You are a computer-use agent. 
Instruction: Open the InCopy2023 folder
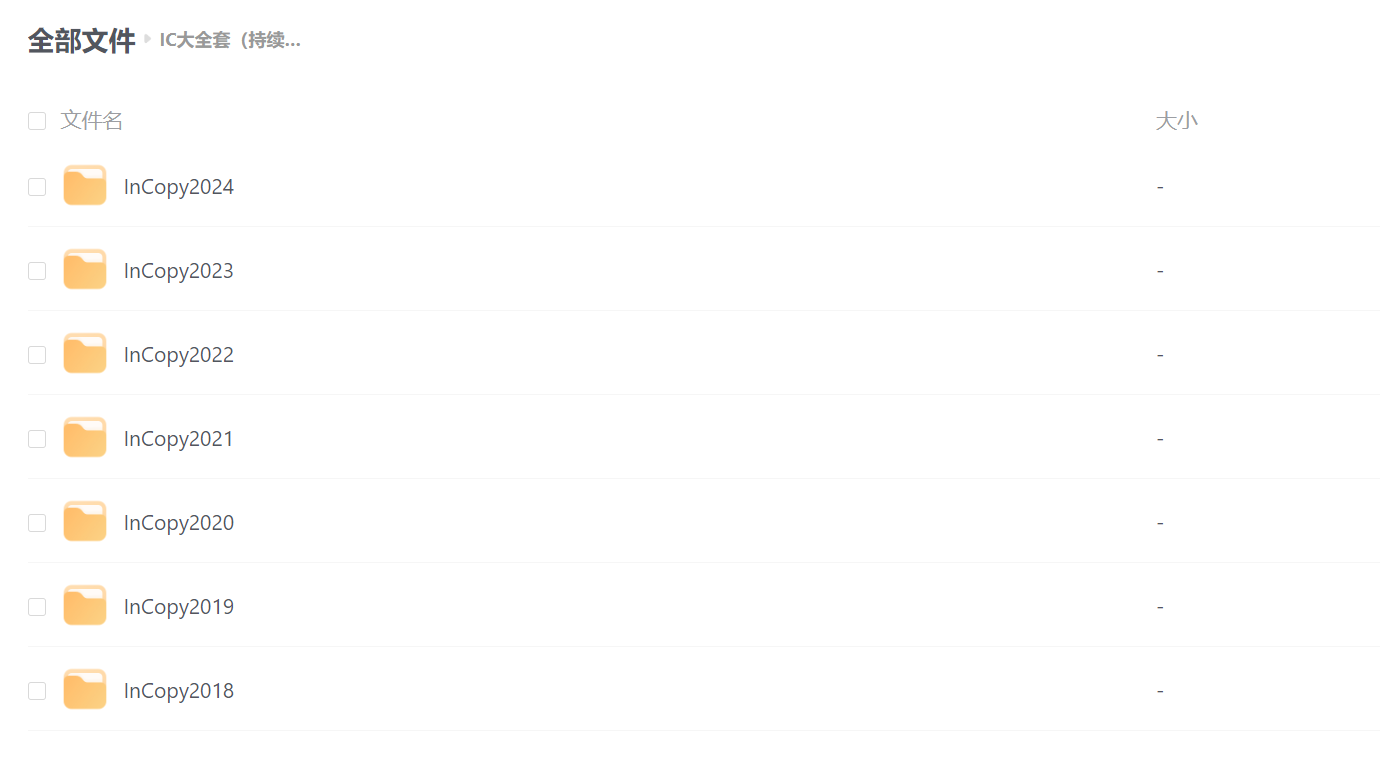178,271
